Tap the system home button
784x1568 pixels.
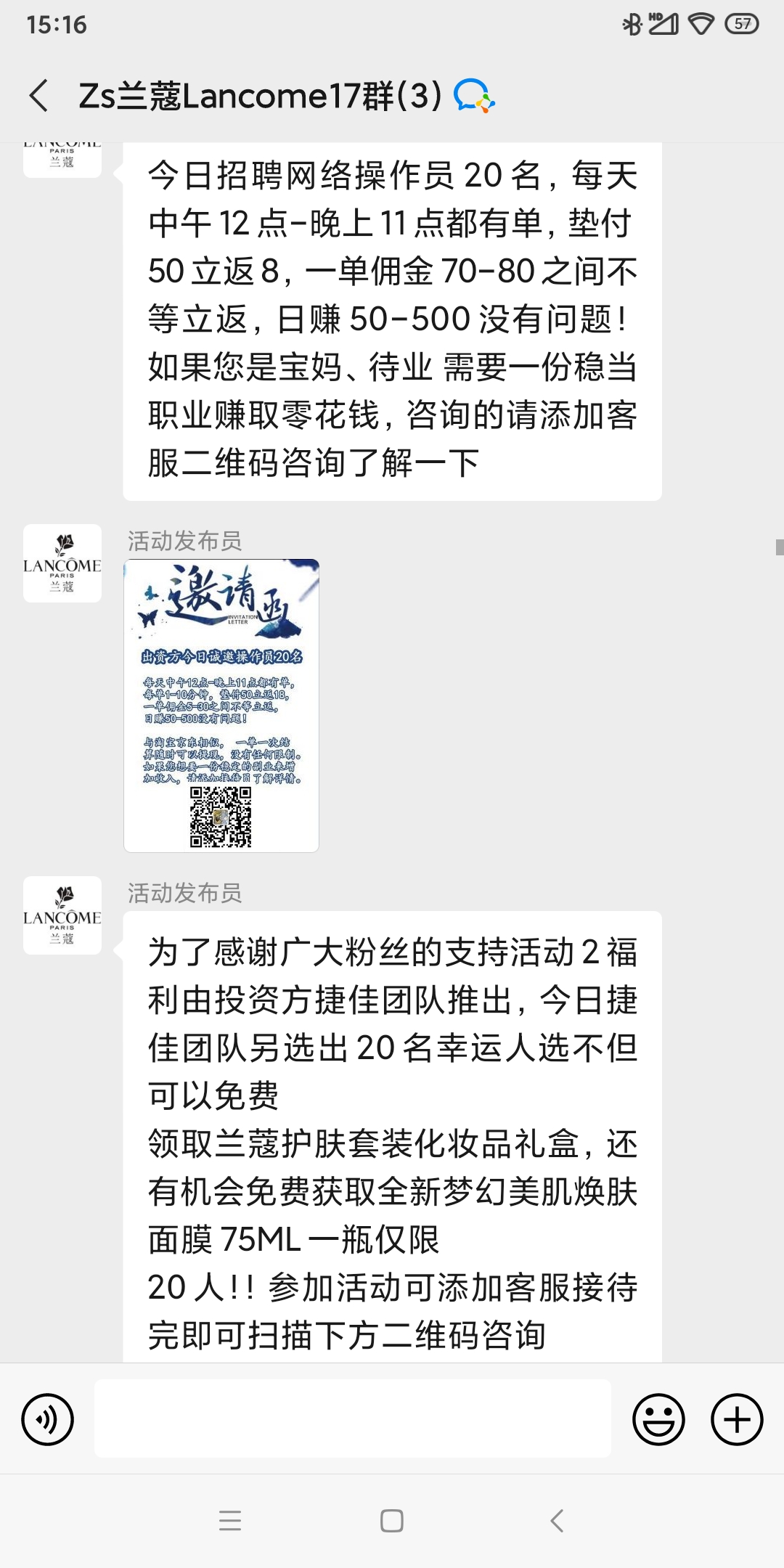click(392, 1520)
